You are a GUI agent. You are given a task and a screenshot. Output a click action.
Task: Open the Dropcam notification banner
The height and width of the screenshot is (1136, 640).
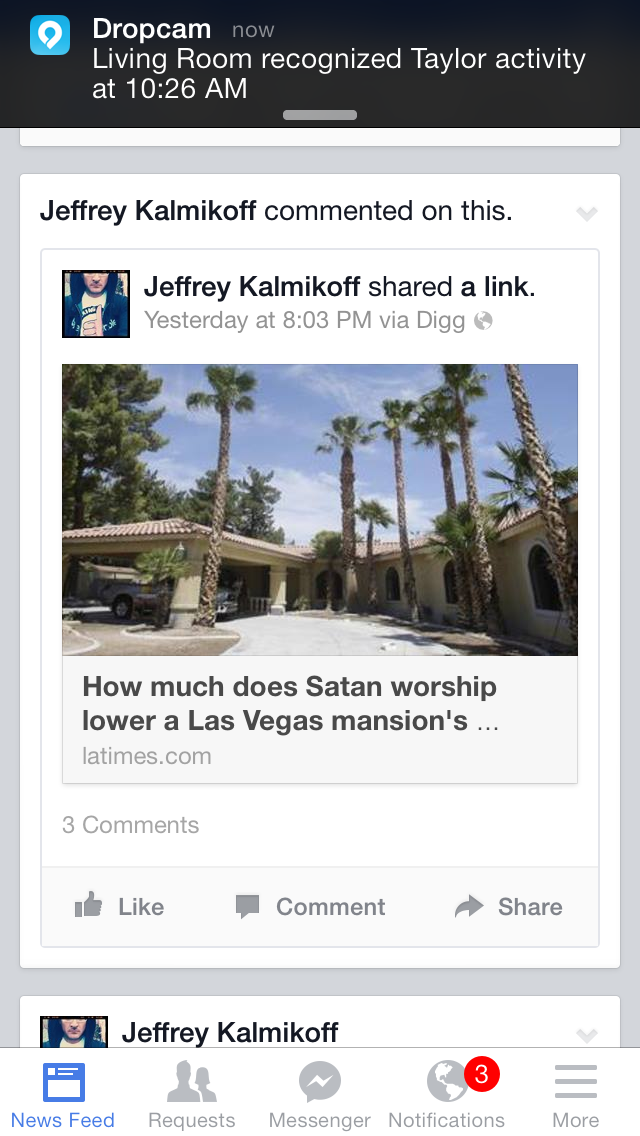pos(320,60)
